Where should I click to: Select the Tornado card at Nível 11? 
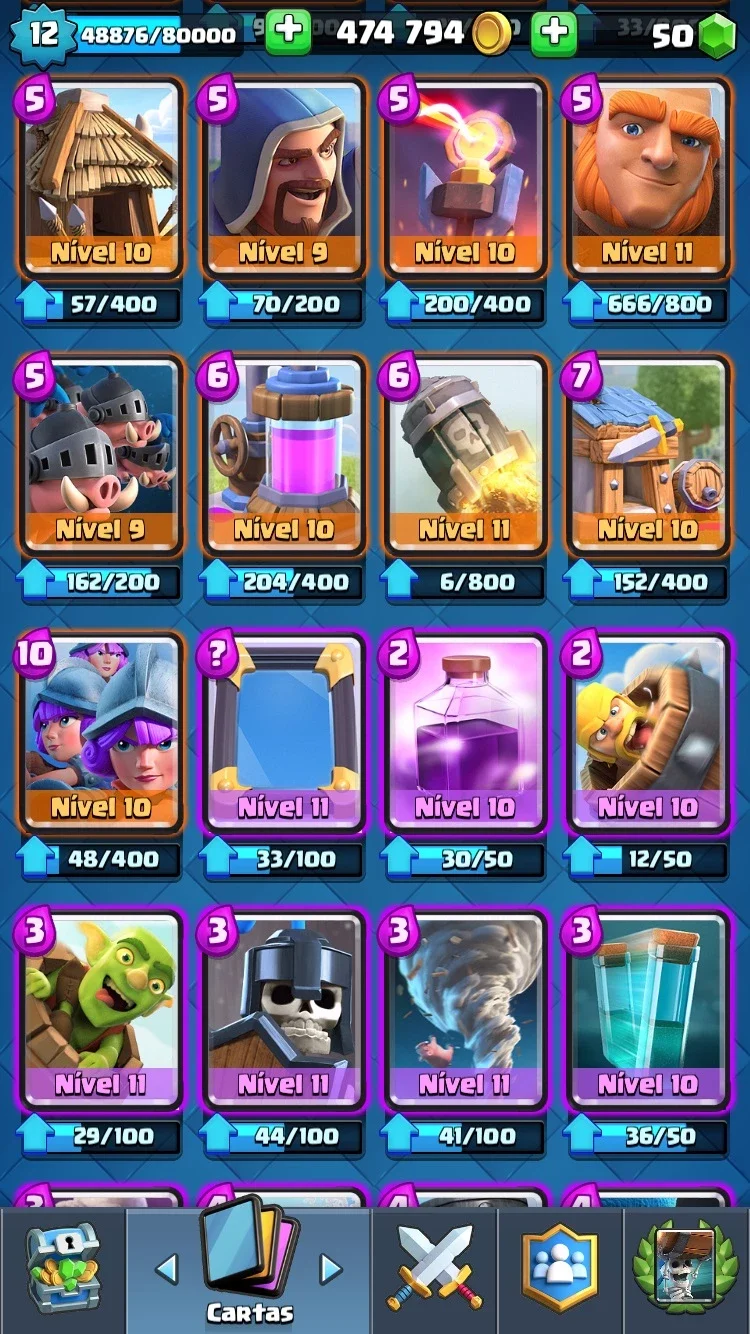click(x=465, y=1010)
